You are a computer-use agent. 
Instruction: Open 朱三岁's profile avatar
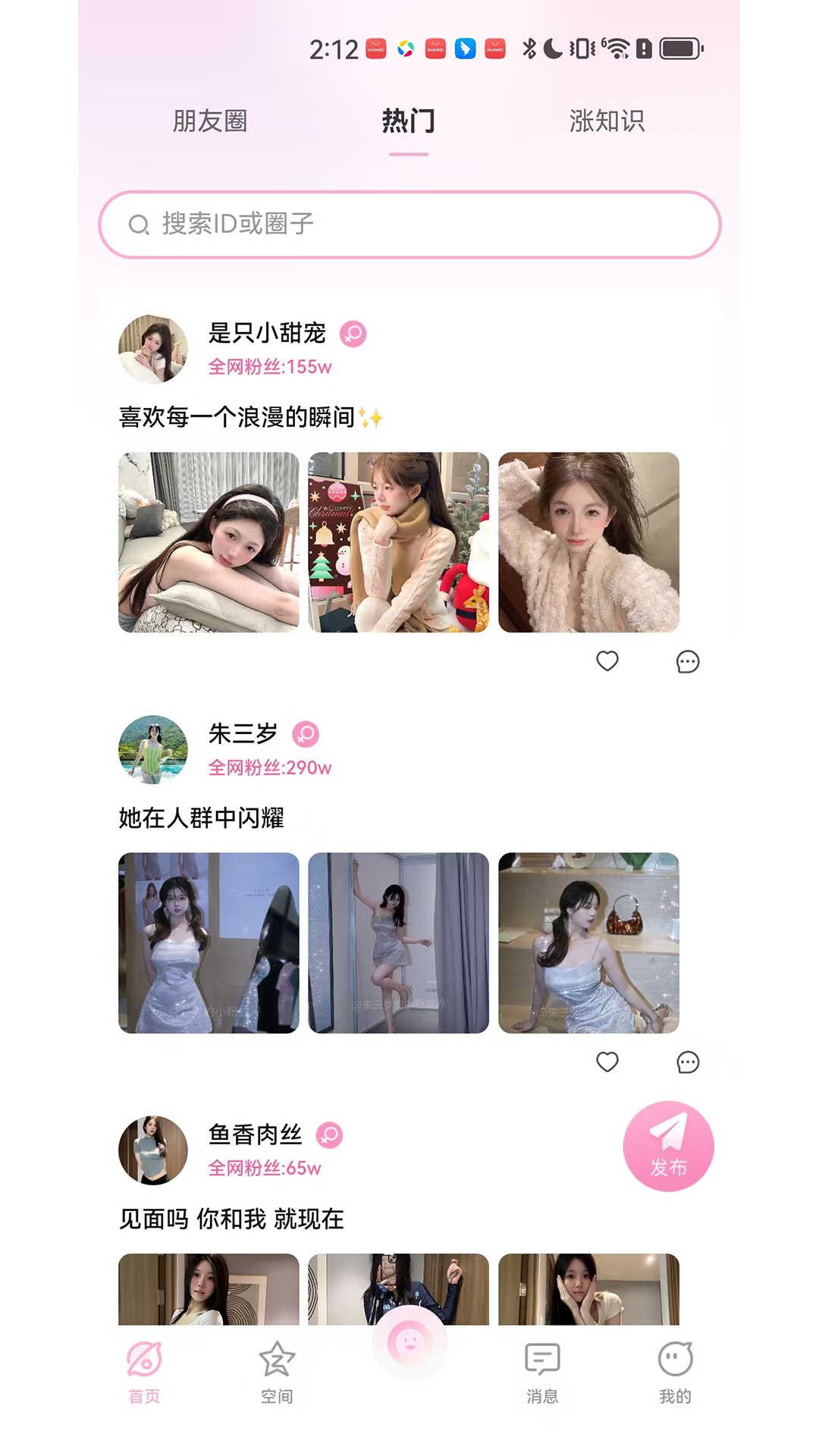tap(153, 749)
